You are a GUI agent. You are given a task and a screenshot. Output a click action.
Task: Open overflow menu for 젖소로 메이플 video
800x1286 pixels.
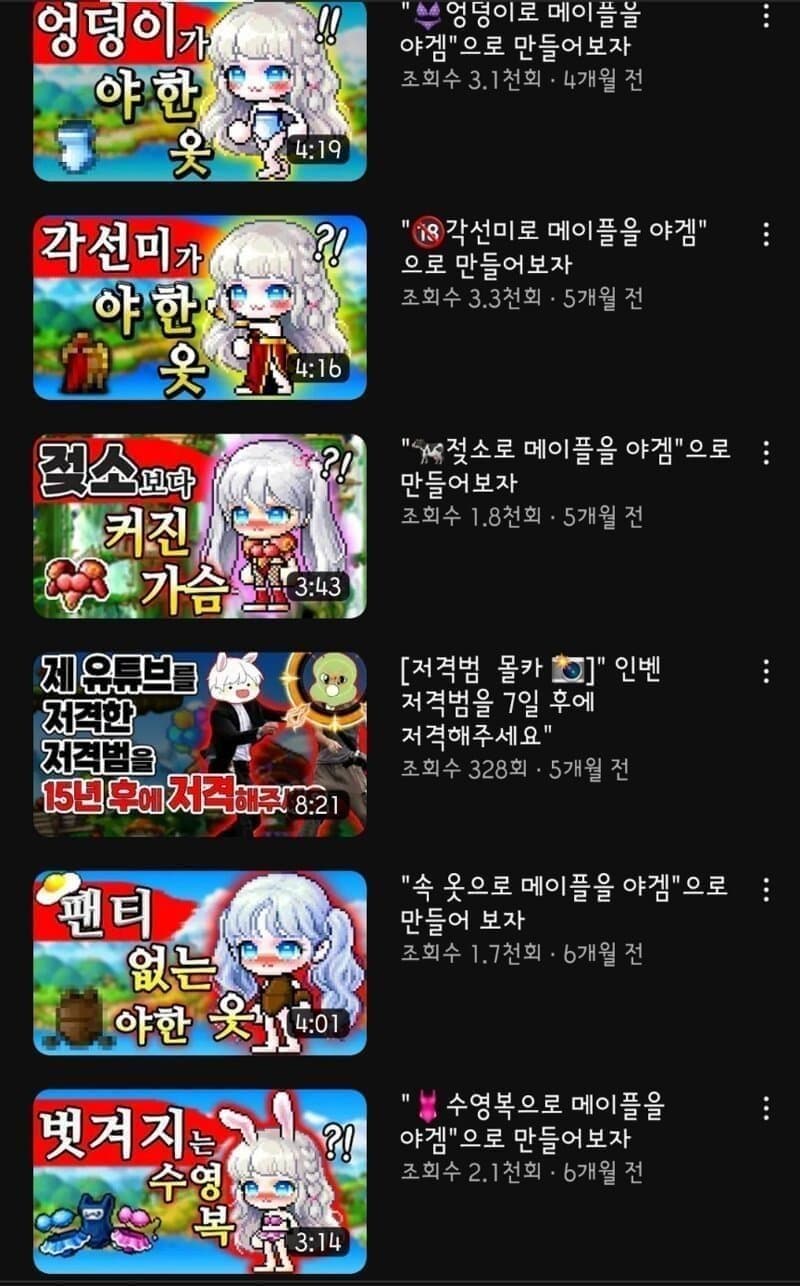[x=766, y=452]
